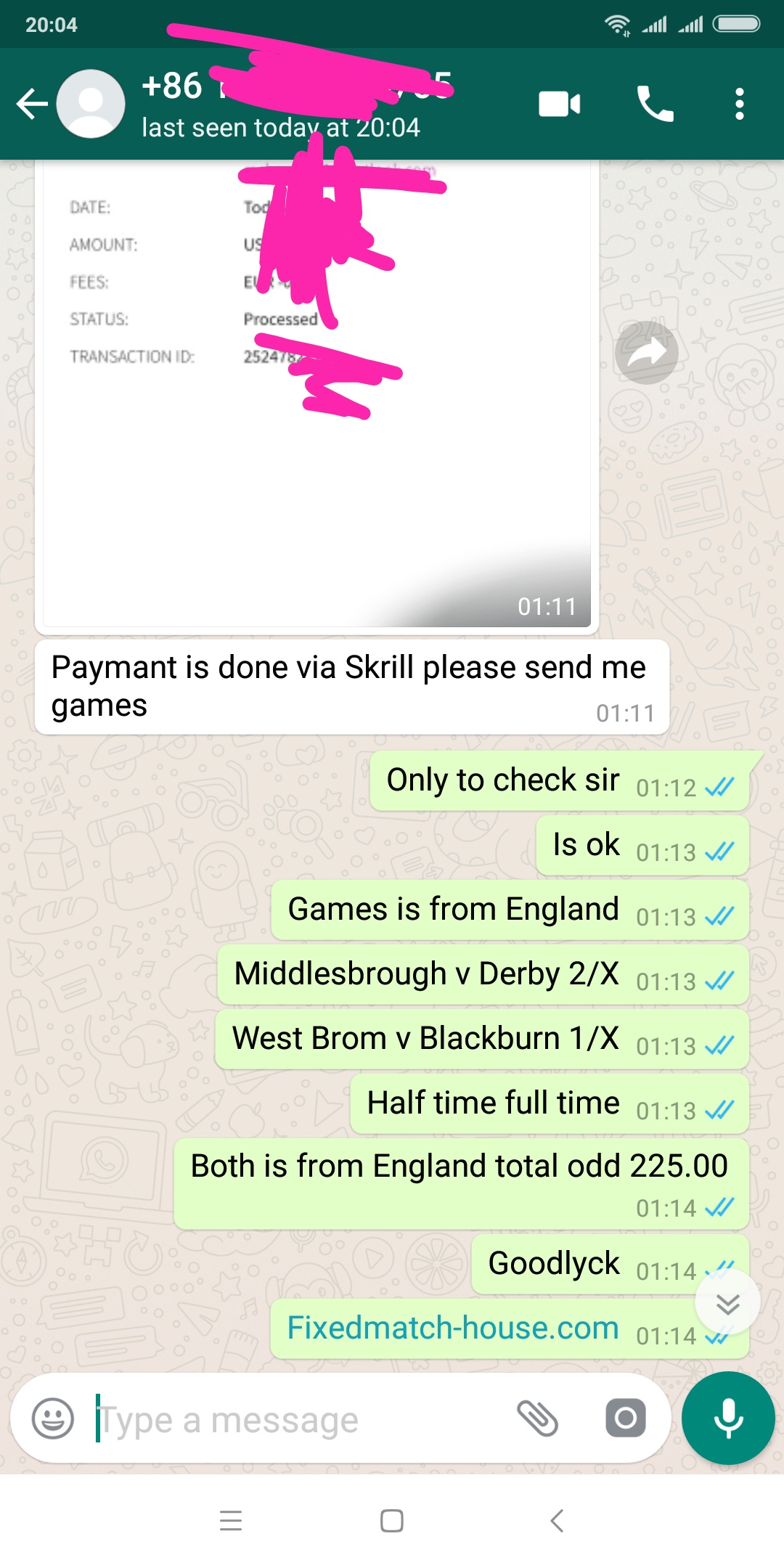Viewport: 784px width, 1568px height.
Task: Jump to the latest messages
Action: 727,1304
